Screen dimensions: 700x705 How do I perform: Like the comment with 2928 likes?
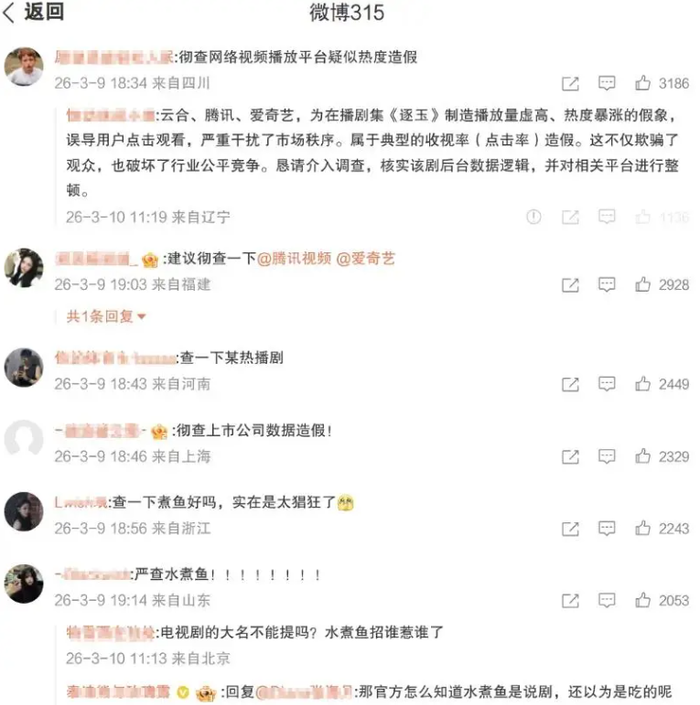click(x=643, y=285)
